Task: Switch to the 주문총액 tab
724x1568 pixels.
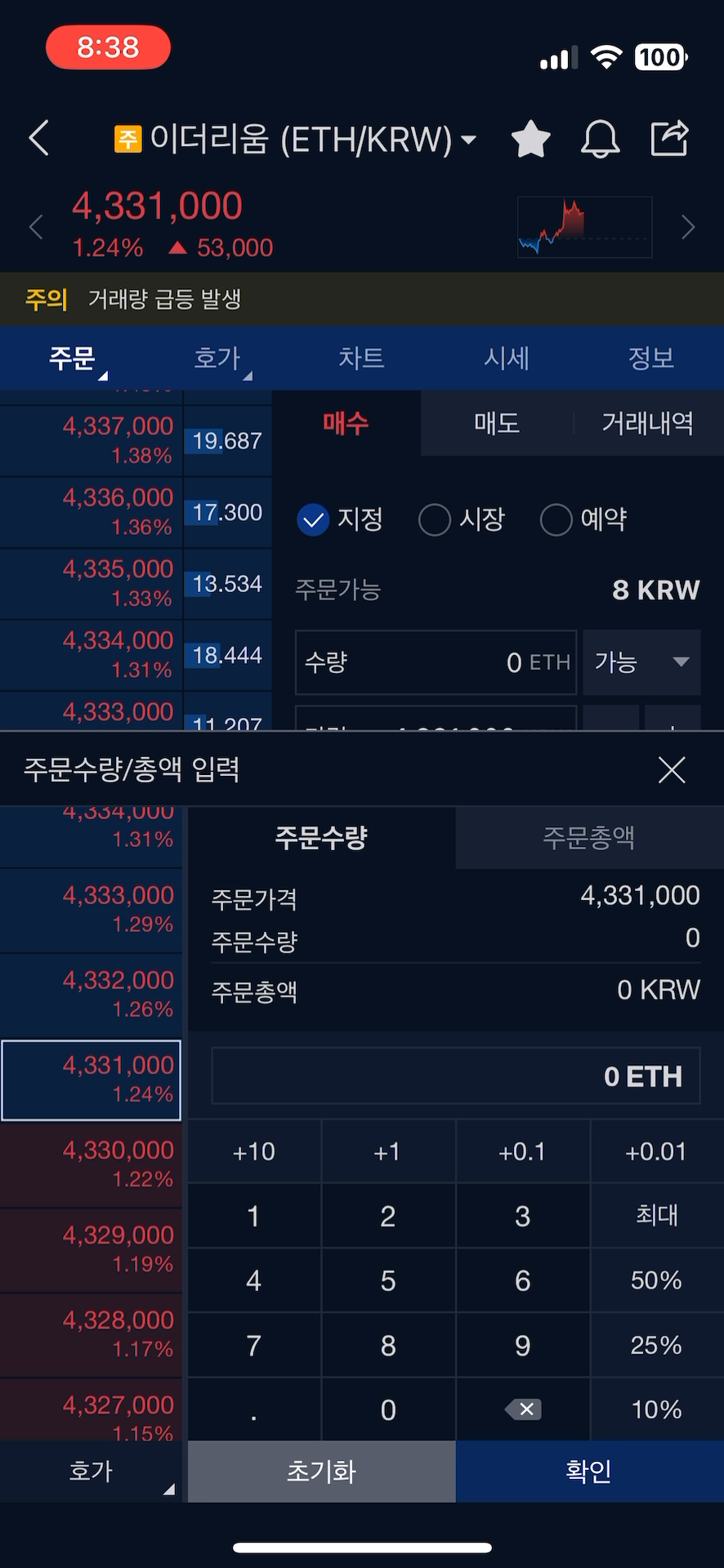Action: pos(588,837)
